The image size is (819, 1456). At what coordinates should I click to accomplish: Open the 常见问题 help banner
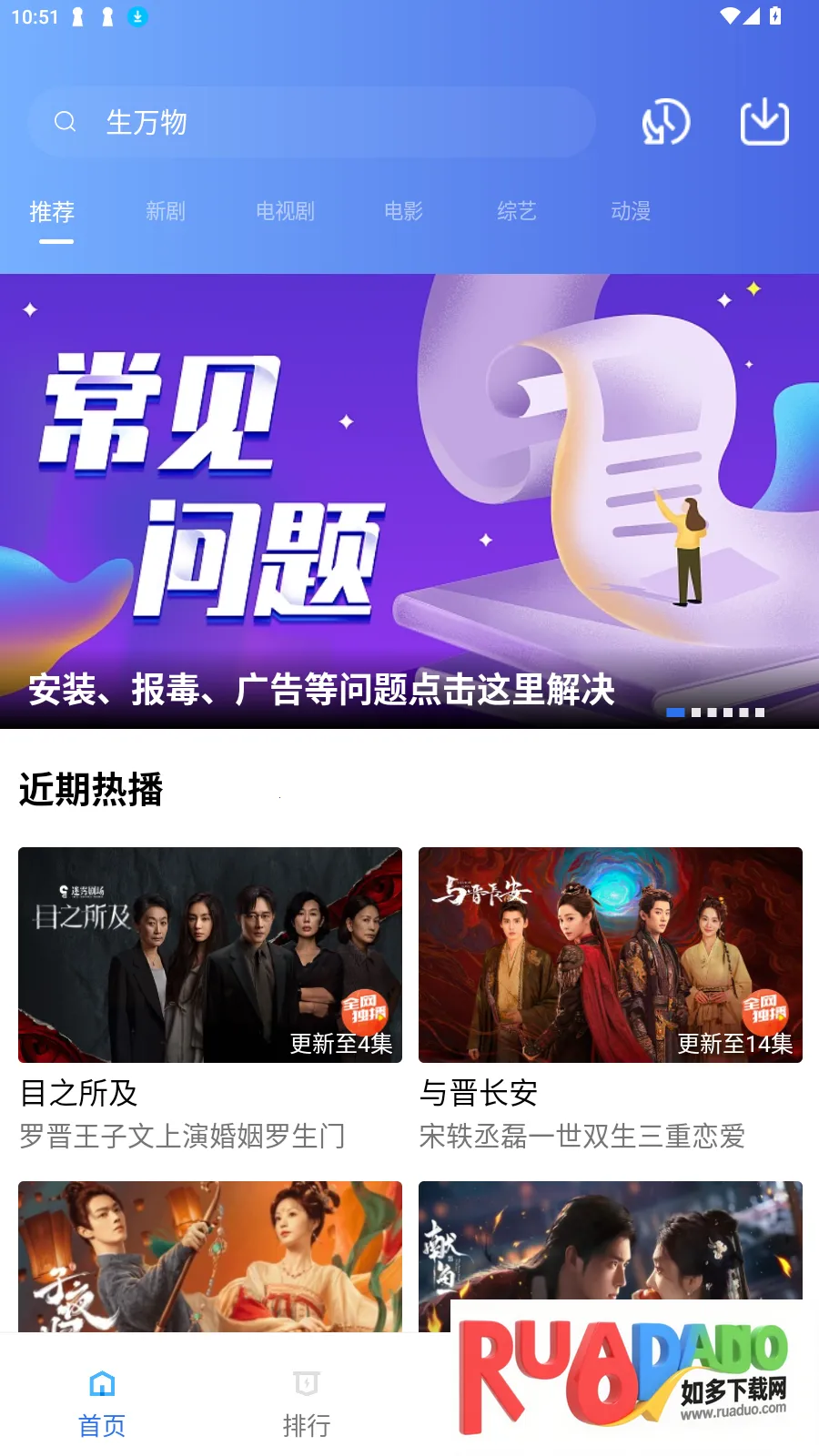click(409, 500)
